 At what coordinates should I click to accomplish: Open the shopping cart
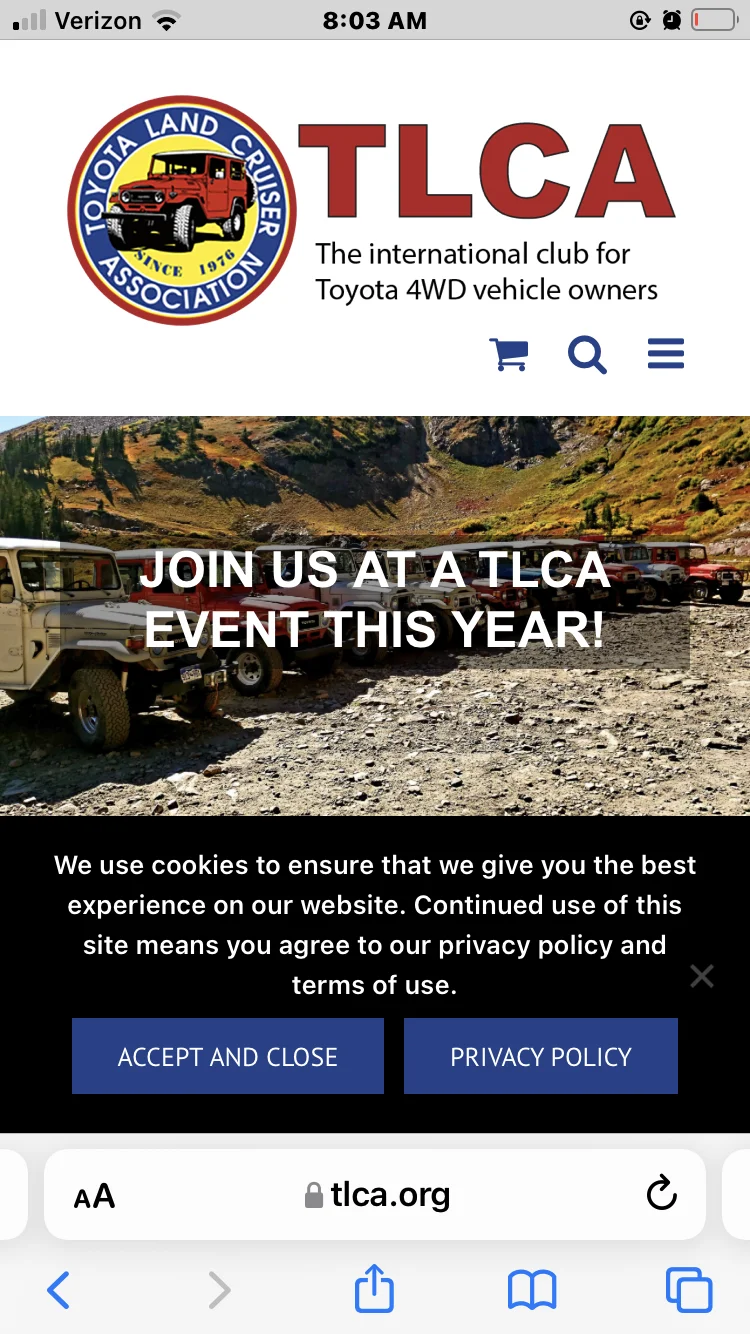pos(509,354)
